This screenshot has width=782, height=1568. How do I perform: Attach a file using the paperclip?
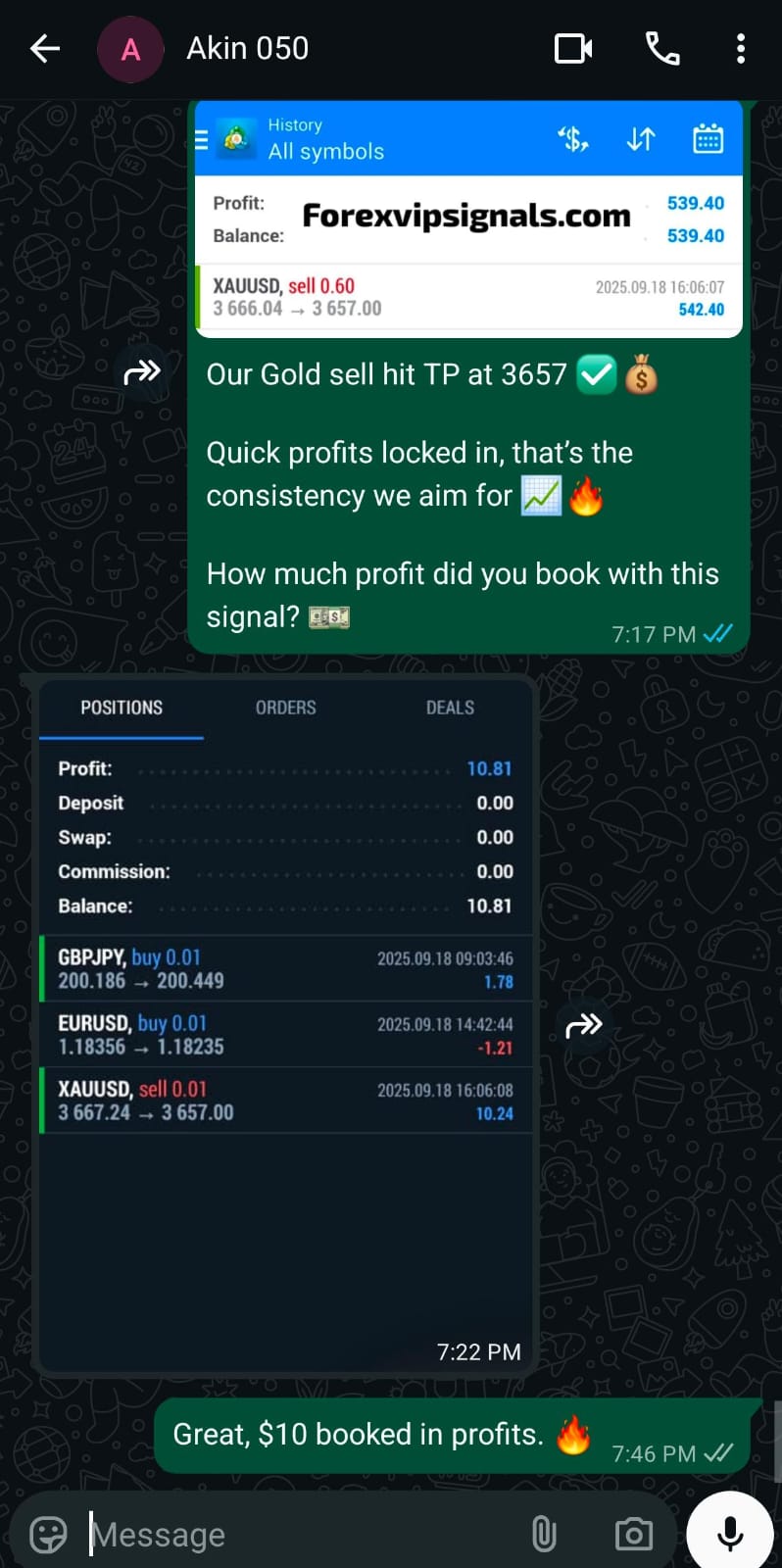544,1534
